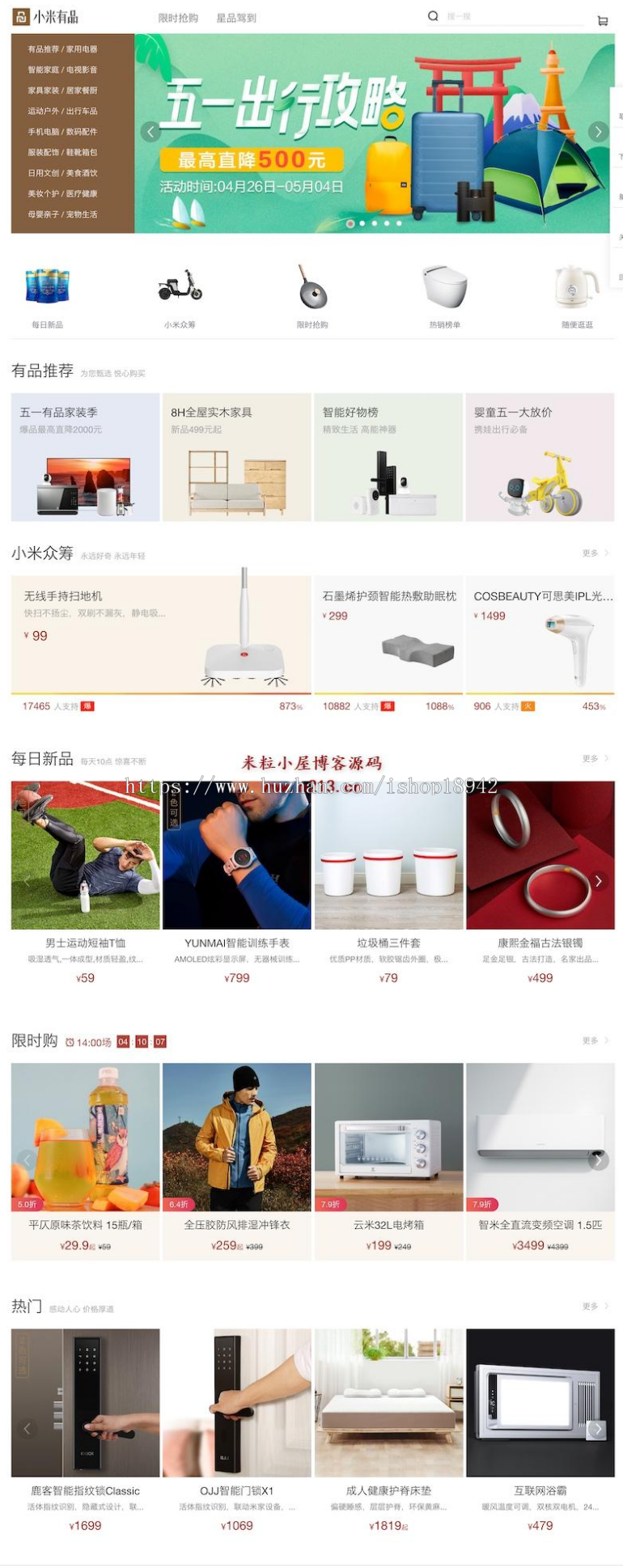
Task: Expand more crowdfunding items via 小米众筹 更多
Action: [591, 554]
